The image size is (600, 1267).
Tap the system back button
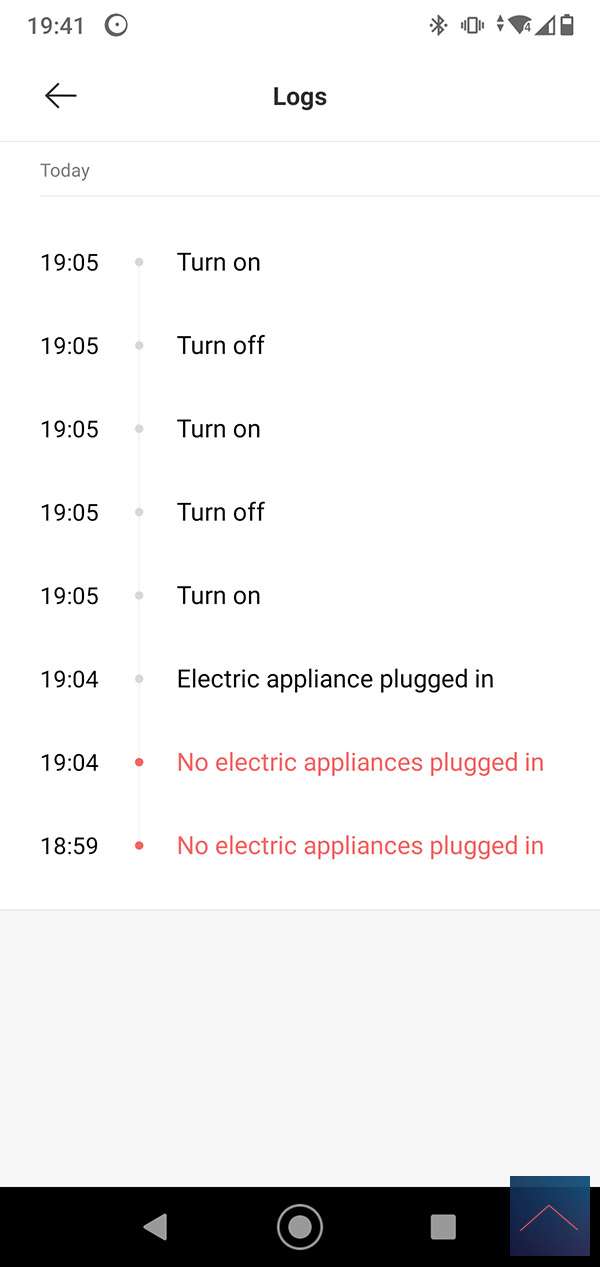click(x=155, y=1227)
